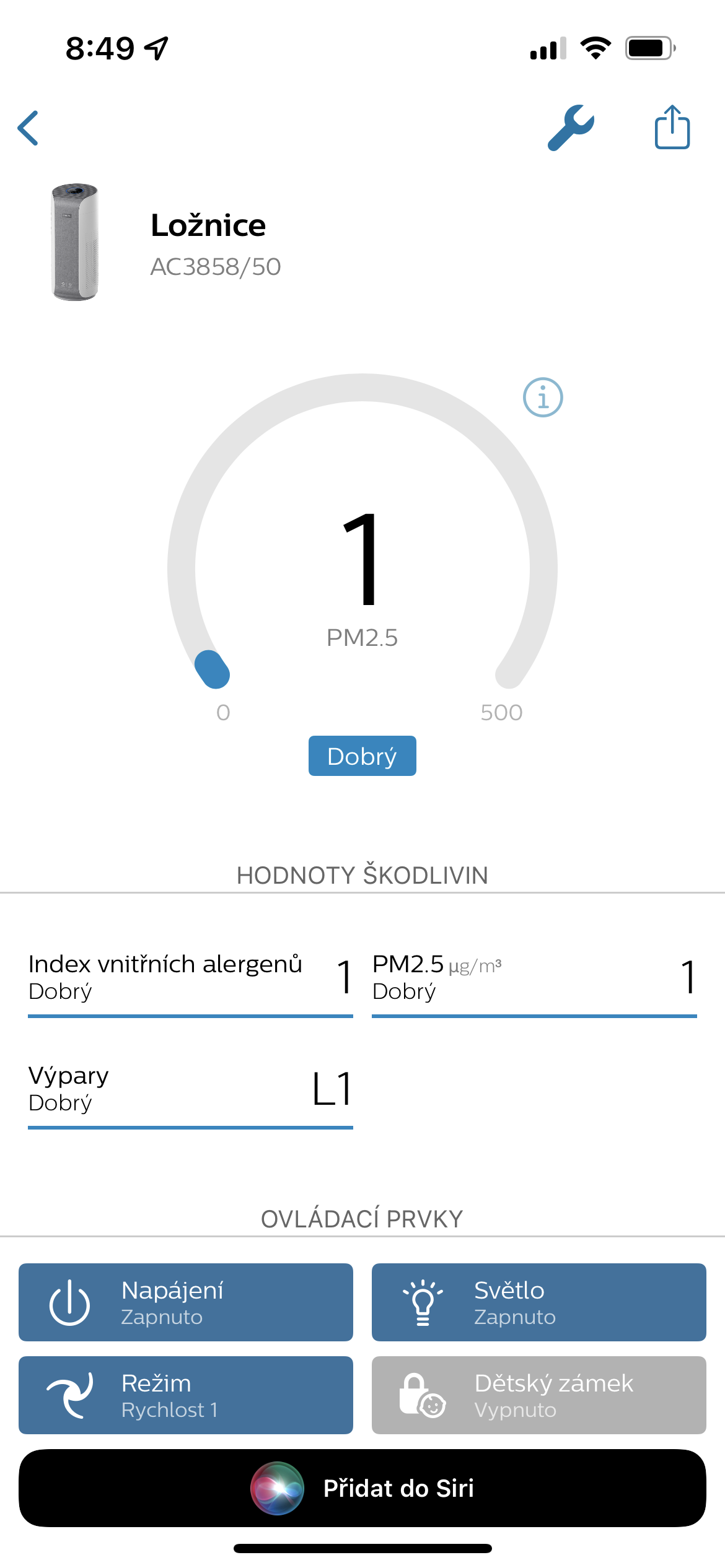View PM2.5 µg/m³ reading details
725x1568 pixels.
pos(534,978)
